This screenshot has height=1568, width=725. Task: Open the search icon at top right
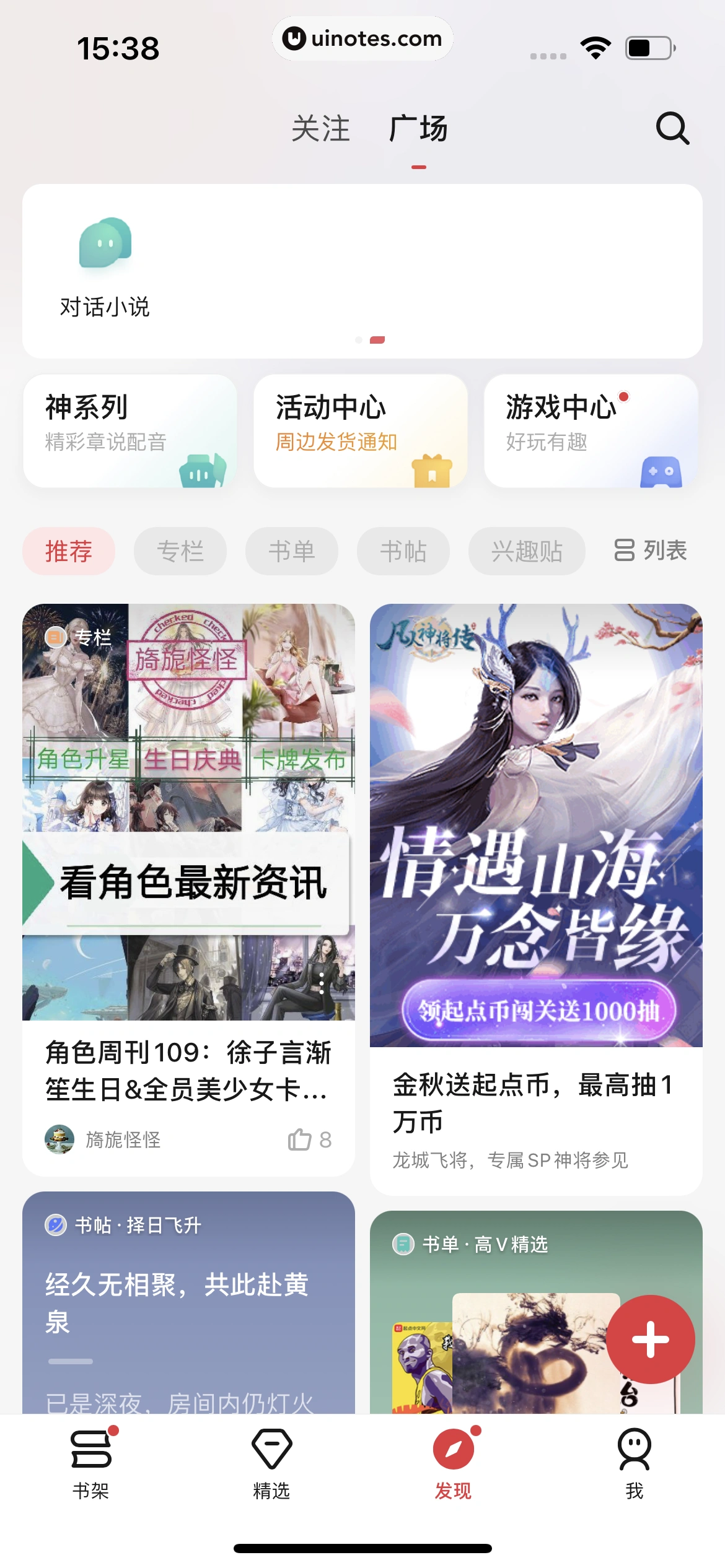(x=672, y=129)
